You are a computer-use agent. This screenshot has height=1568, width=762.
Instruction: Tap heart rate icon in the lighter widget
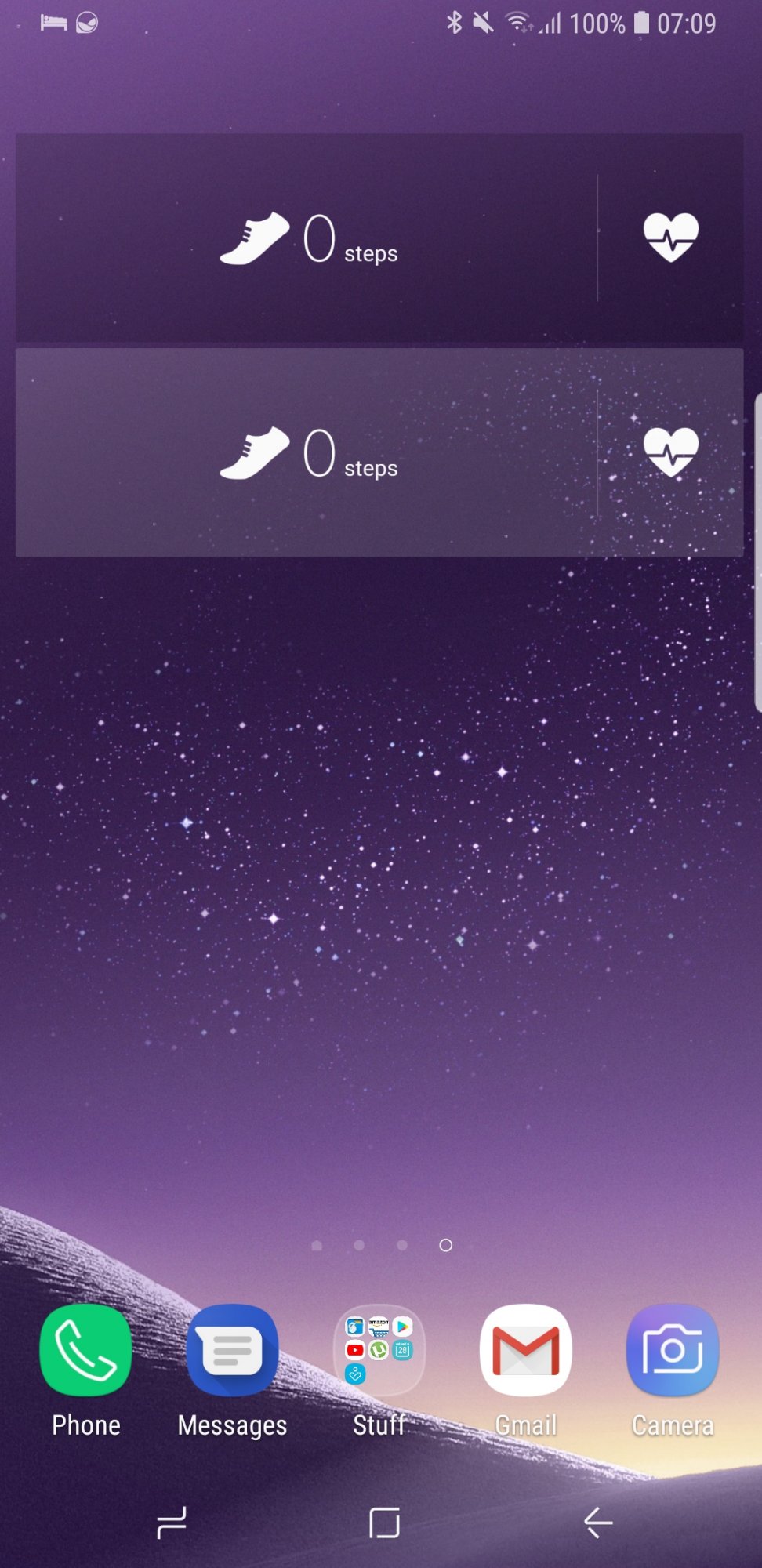click(x=671, y=452)
